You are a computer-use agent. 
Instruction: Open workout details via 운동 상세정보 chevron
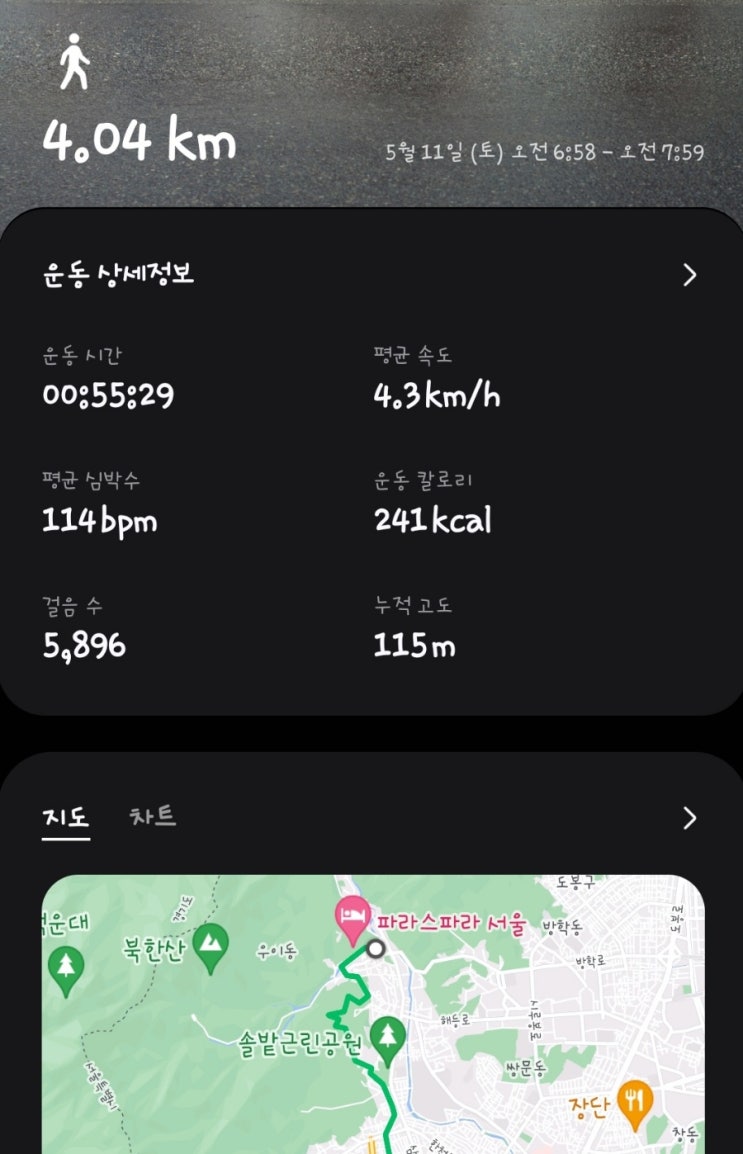pyautogui.click(x=689, y=275)
